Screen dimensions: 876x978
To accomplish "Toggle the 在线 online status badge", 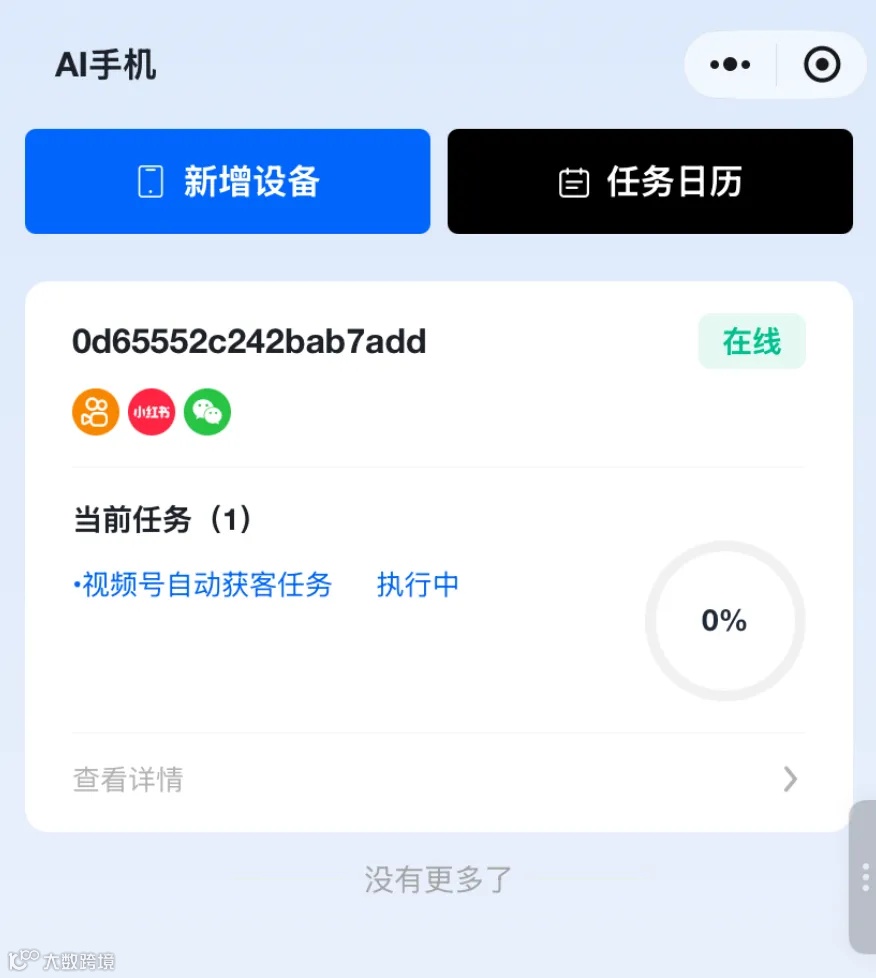I will coord(751,341).
